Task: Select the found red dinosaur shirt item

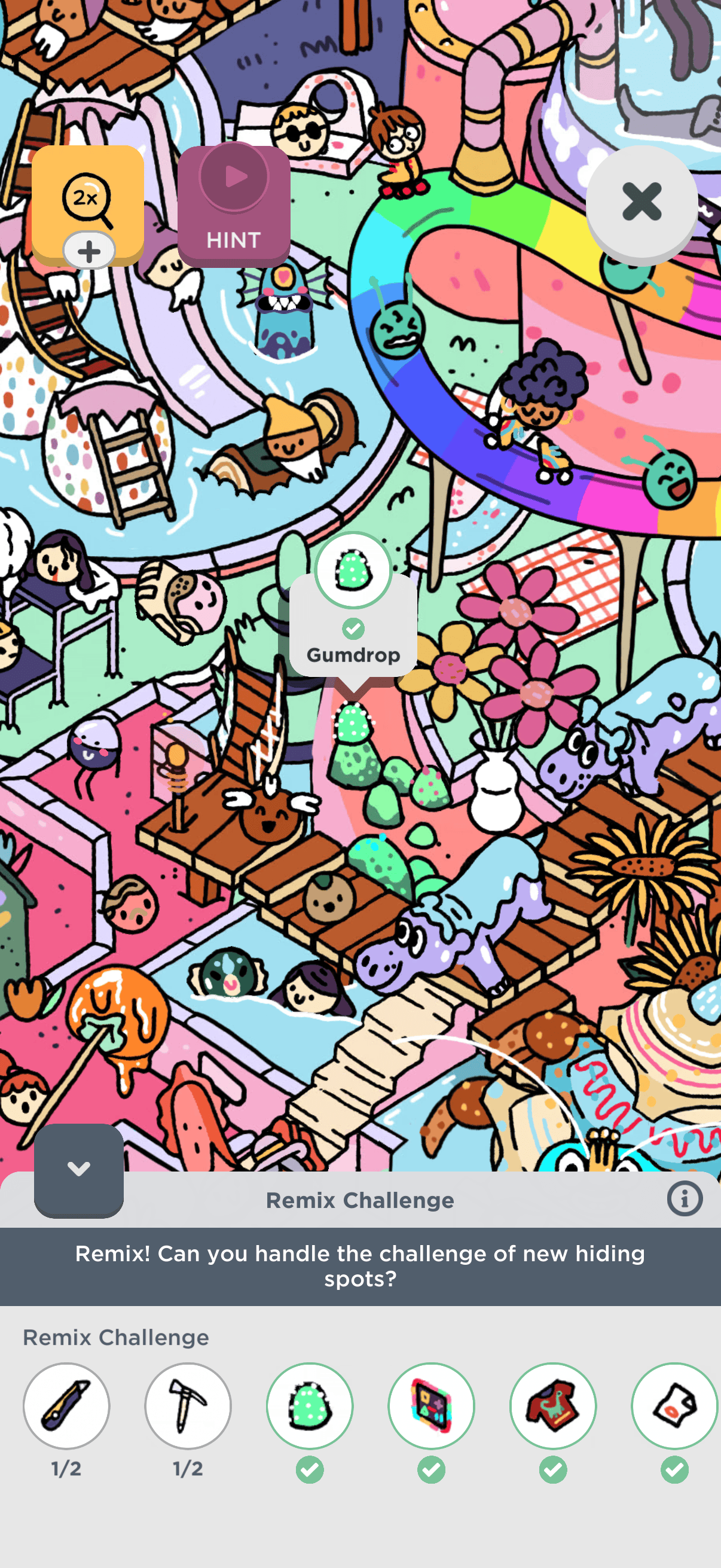Action: 553,1405
